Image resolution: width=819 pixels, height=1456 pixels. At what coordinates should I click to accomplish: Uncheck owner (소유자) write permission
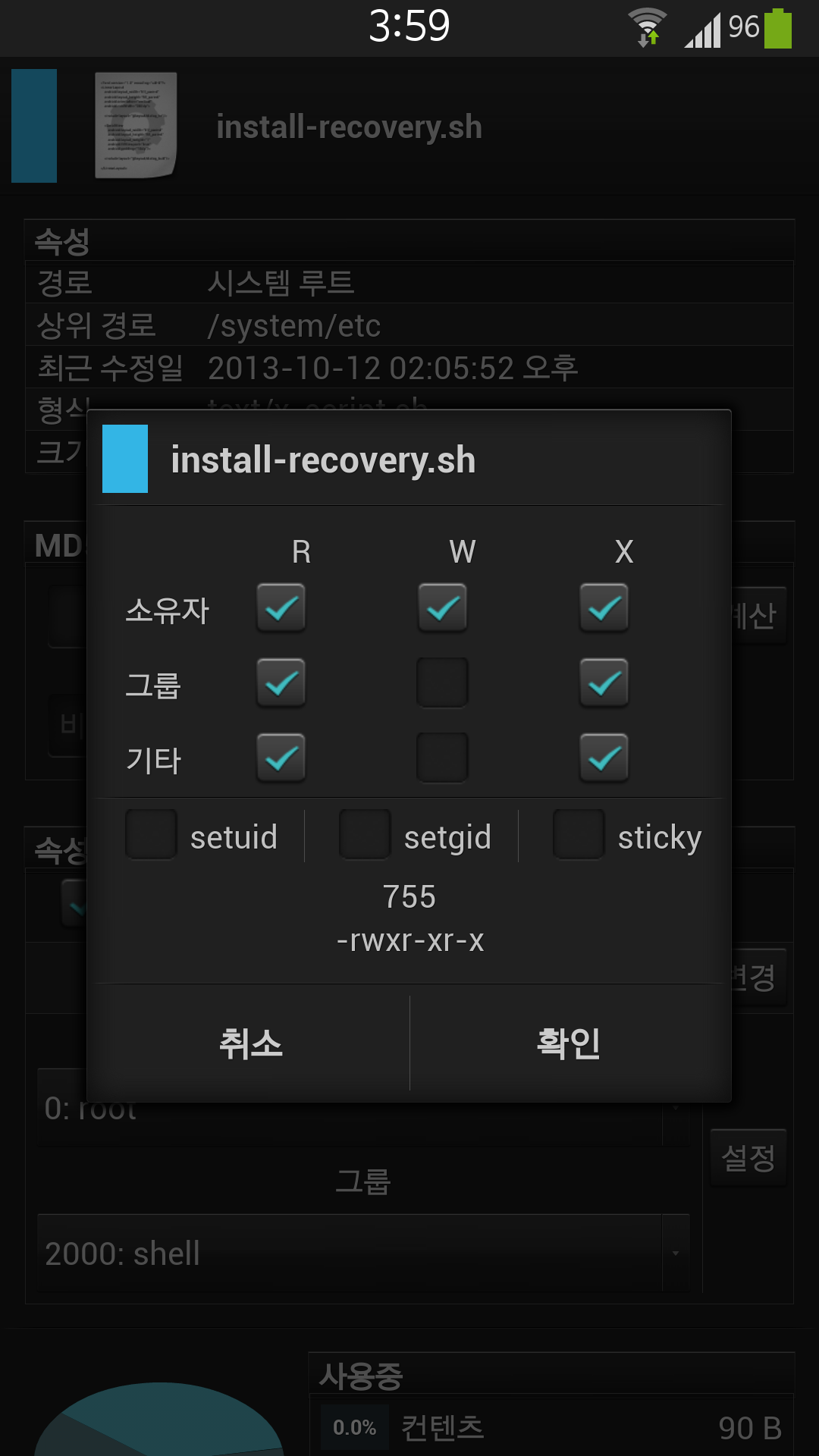tap(442, 607)
